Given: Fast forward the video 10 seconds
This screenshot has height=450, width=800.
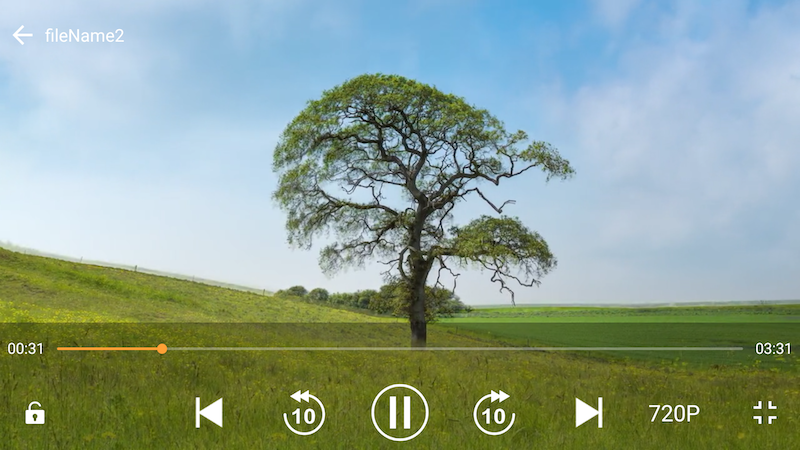Looking at the screenshot, I should [494, 412].
